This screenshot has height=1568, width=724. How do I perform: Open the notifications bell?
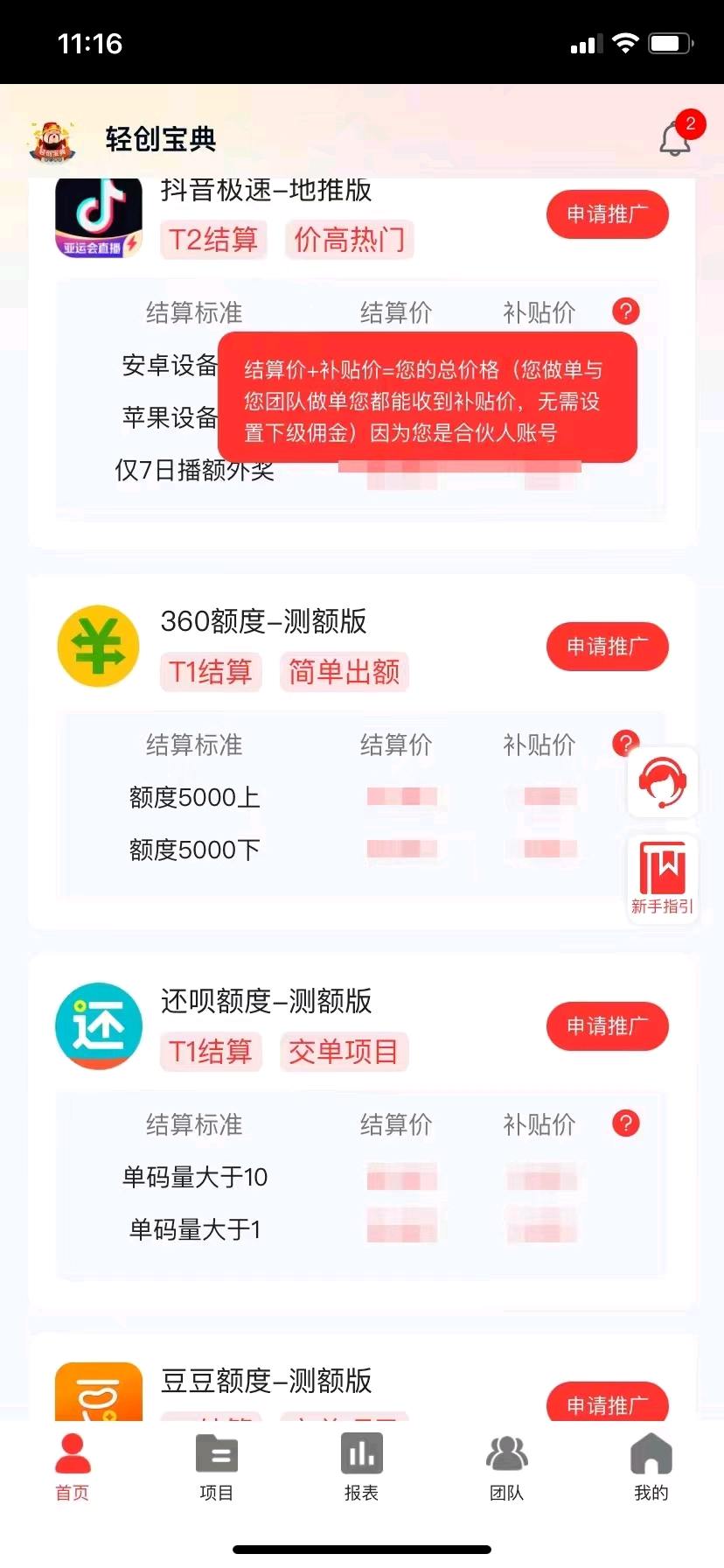675,138
